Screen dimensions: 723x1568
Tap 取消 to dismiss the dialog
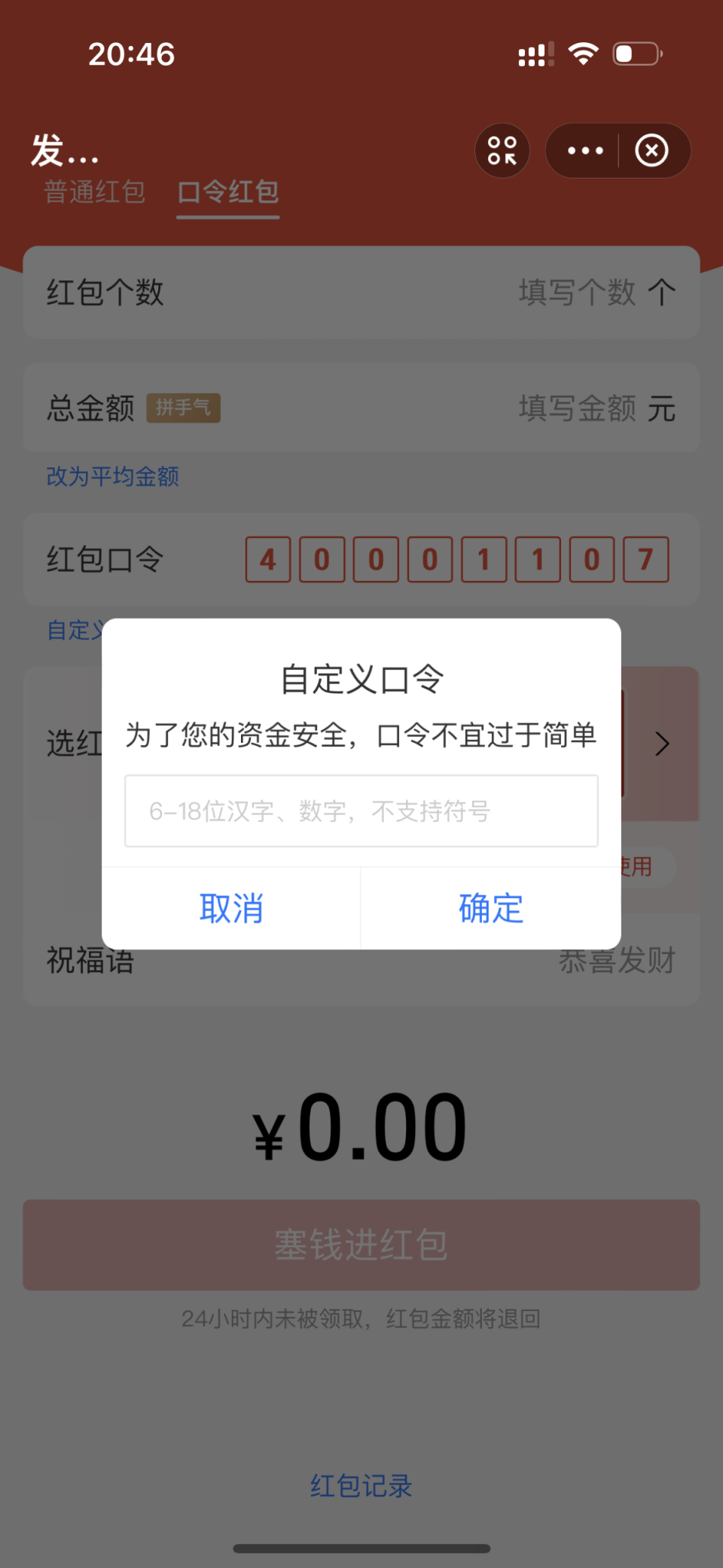(231, 909)
